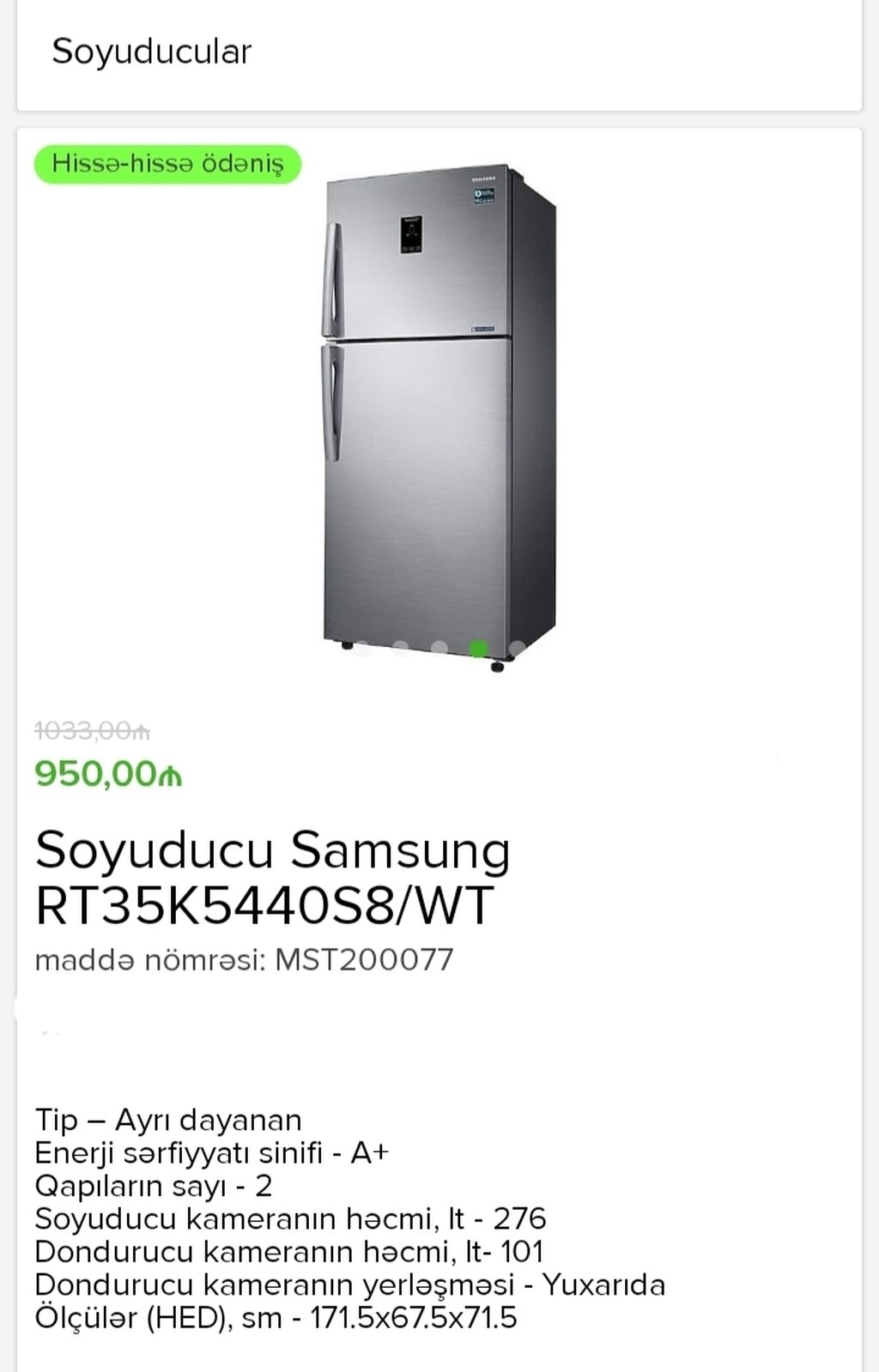Open the Samsung refrigerator product photo

[439, 412]
